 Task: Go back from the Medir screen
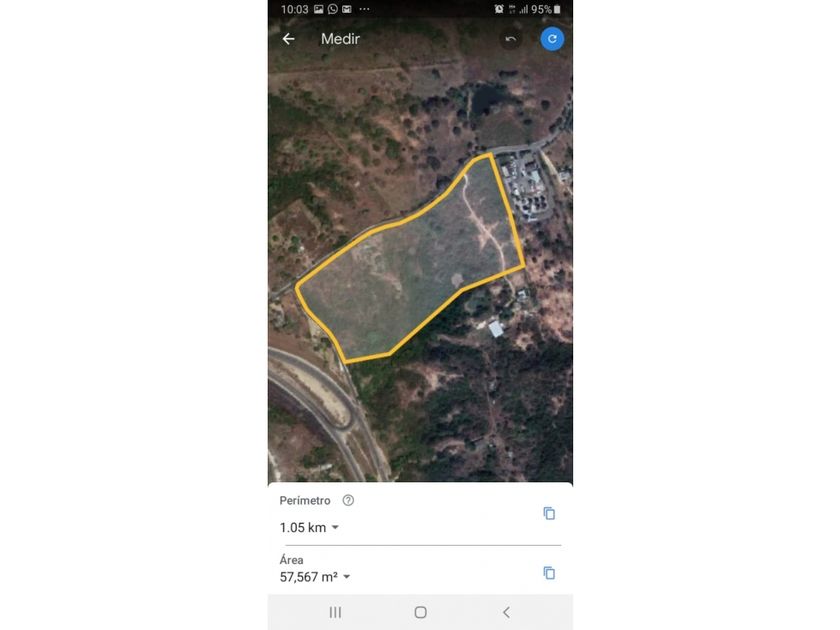coord(288,39)
